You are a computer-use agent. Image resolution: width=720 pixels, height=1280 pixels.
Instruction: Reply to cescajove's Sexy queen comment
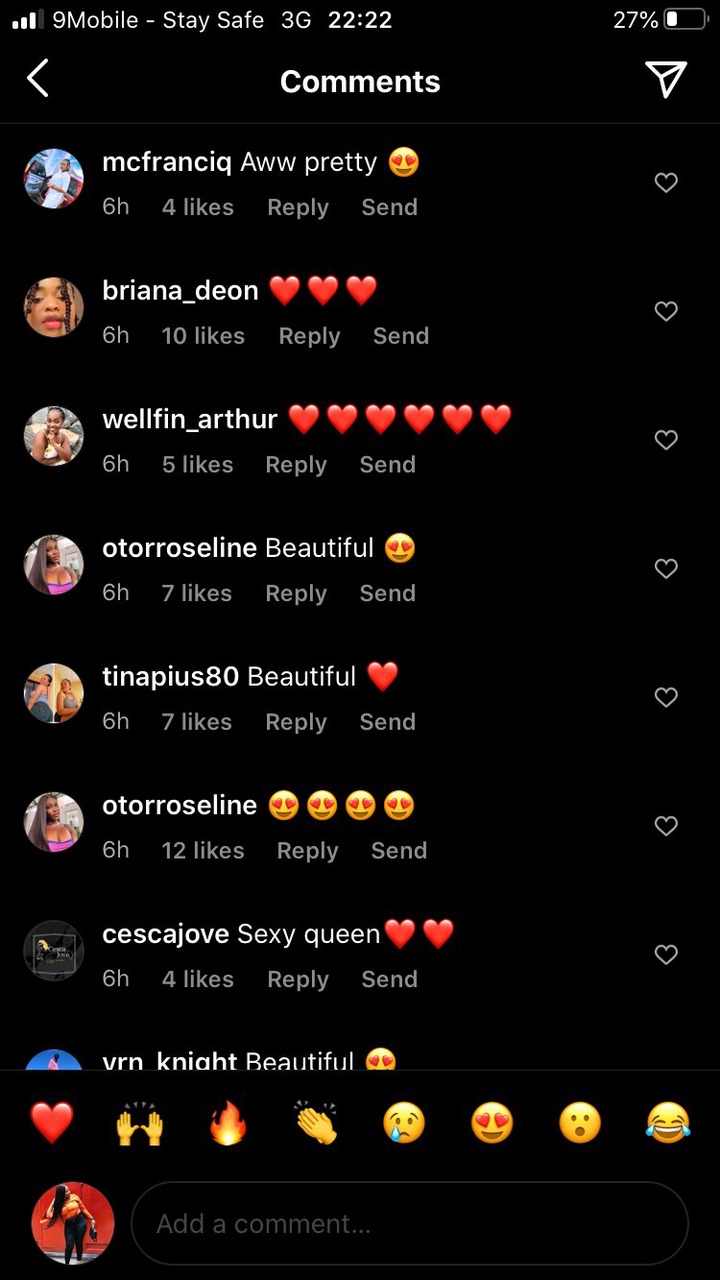pos(298,979)
